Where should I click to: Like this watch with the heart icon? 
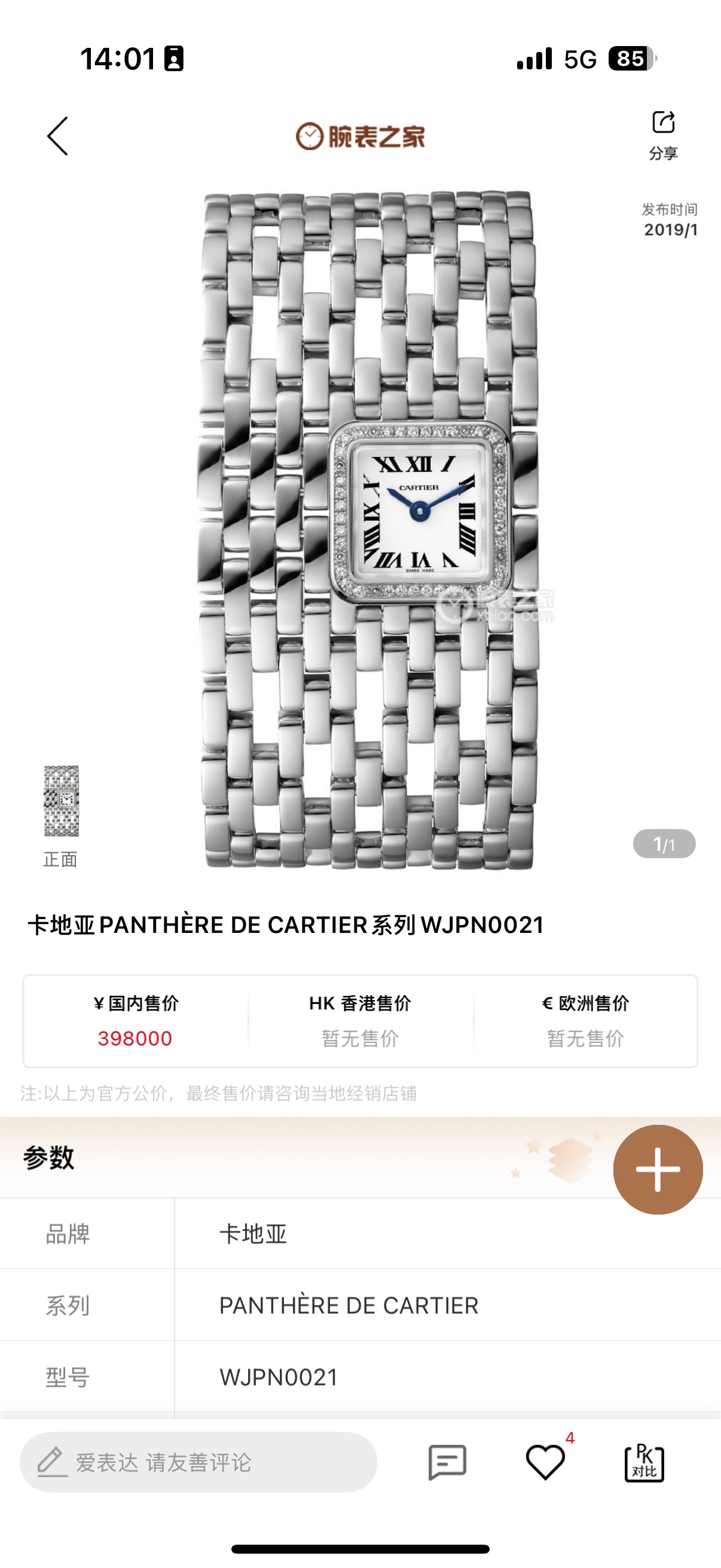(x=545, y=1462)
